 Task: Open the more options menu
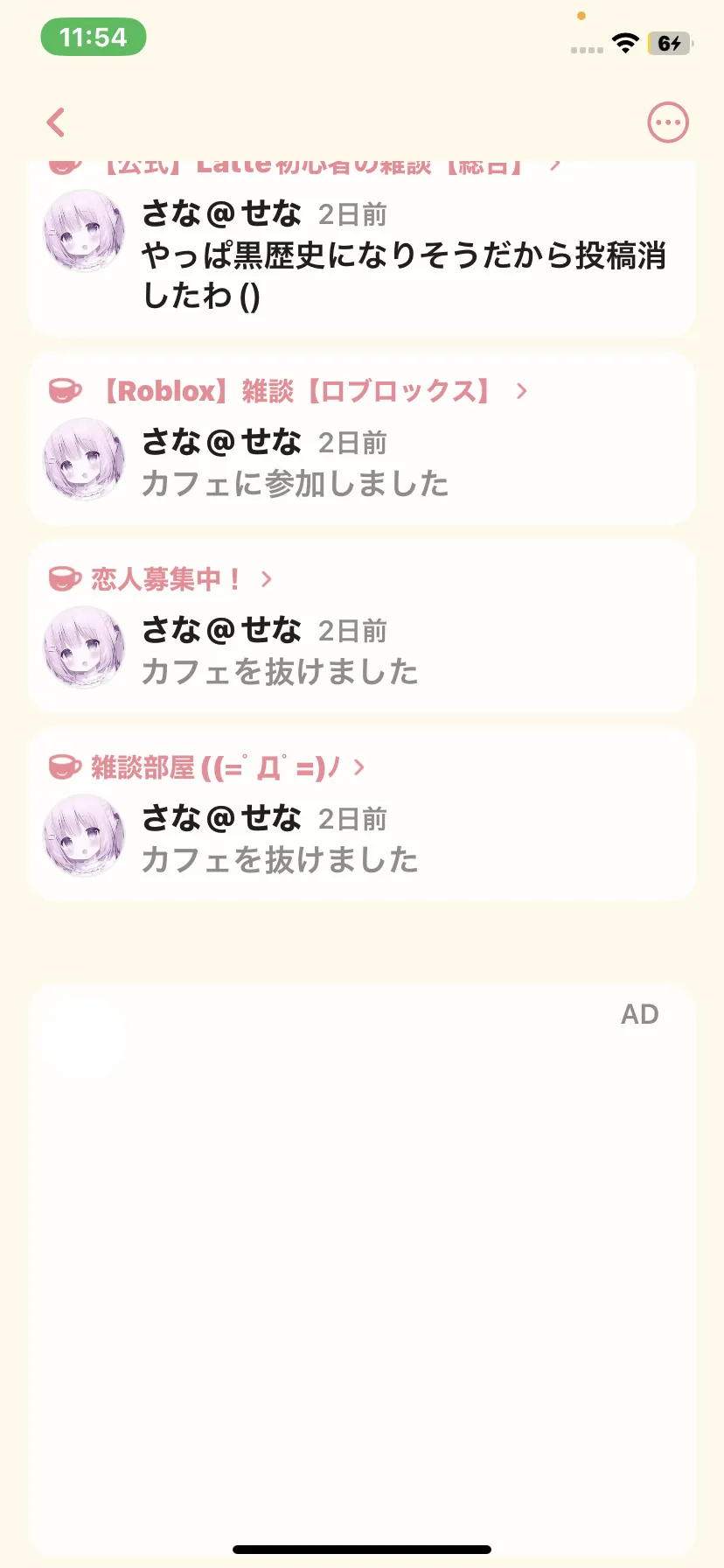click(667, 122)
